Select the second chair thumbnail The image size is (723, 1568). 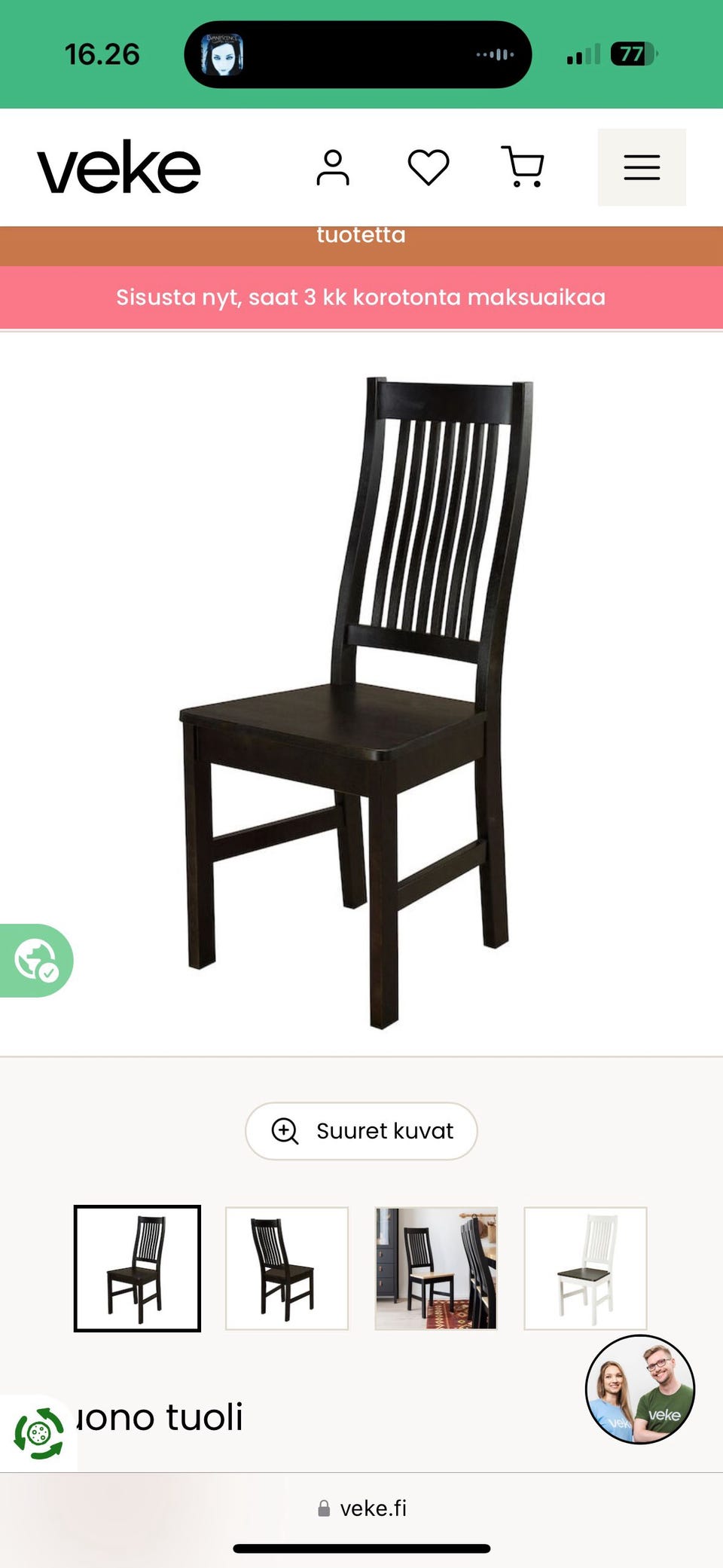tap(287, 1268)
